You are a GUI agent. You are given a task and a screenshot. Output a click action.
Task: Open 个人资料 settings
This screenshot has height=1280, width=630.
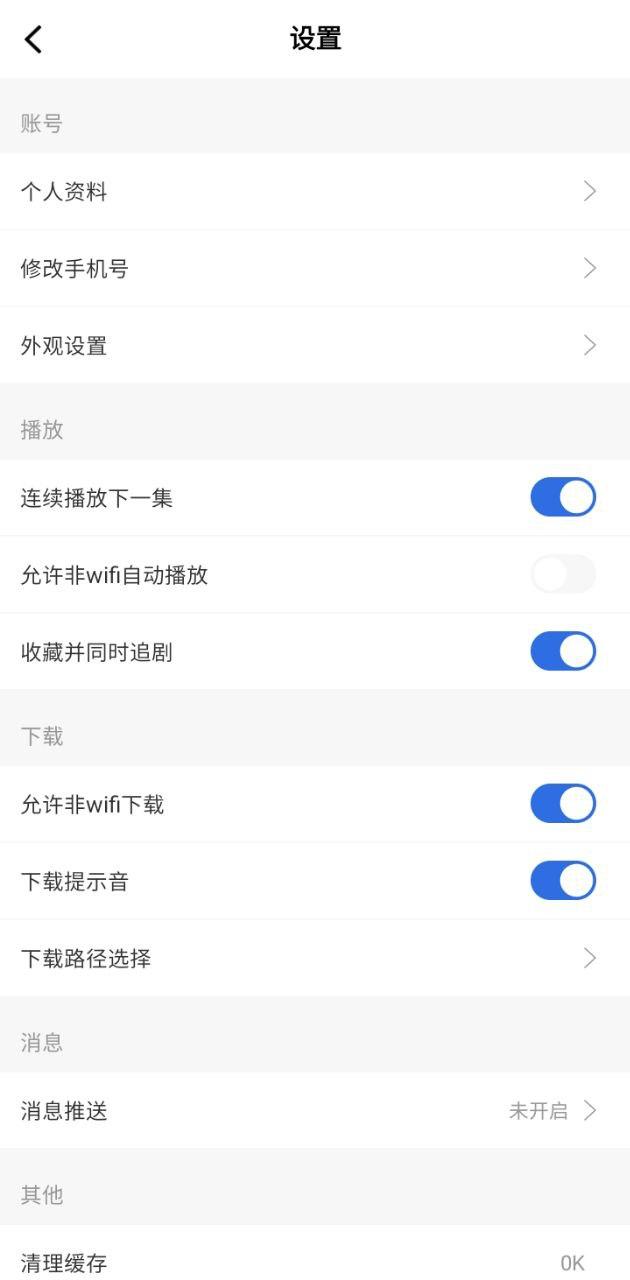[x=315, y=192]
